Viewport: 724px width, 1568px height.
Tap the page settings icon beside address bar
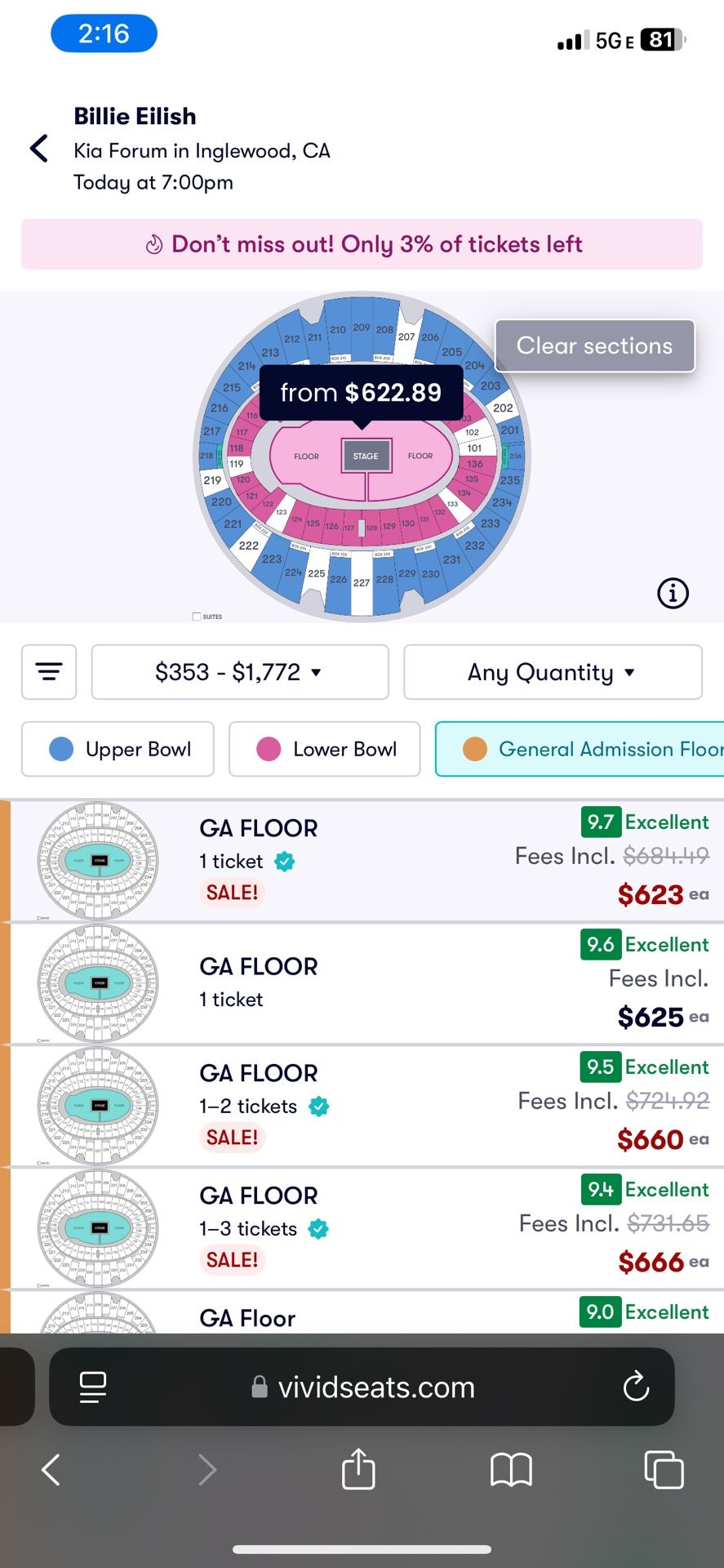[93, 1386]
